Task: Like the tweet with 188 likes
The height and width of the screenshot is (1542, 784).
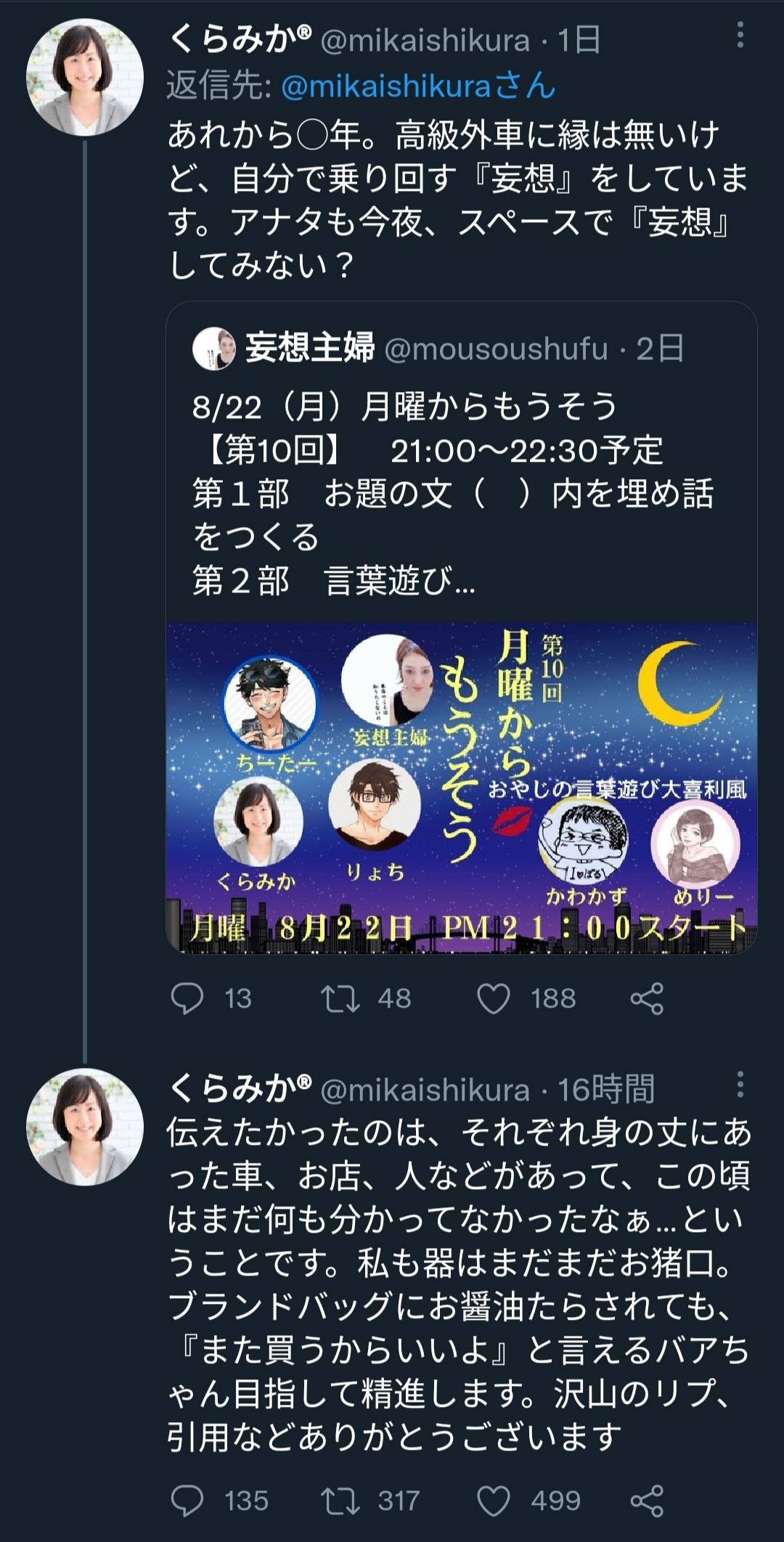Action: click(494, 998)
